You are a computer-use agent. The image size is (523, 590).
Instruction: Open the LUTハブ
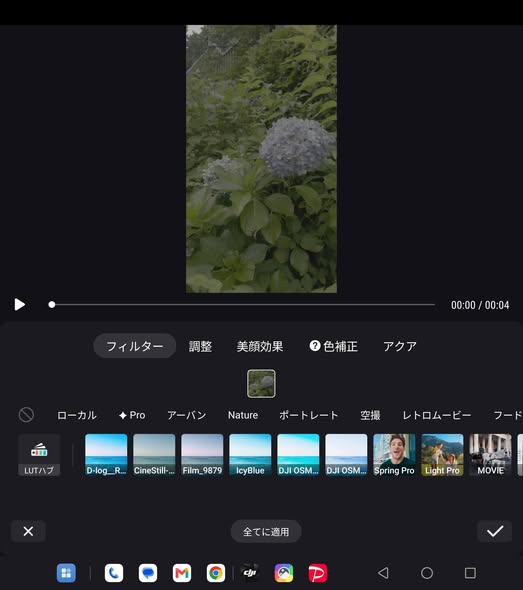pyautogui.click(x=39, y=455)
